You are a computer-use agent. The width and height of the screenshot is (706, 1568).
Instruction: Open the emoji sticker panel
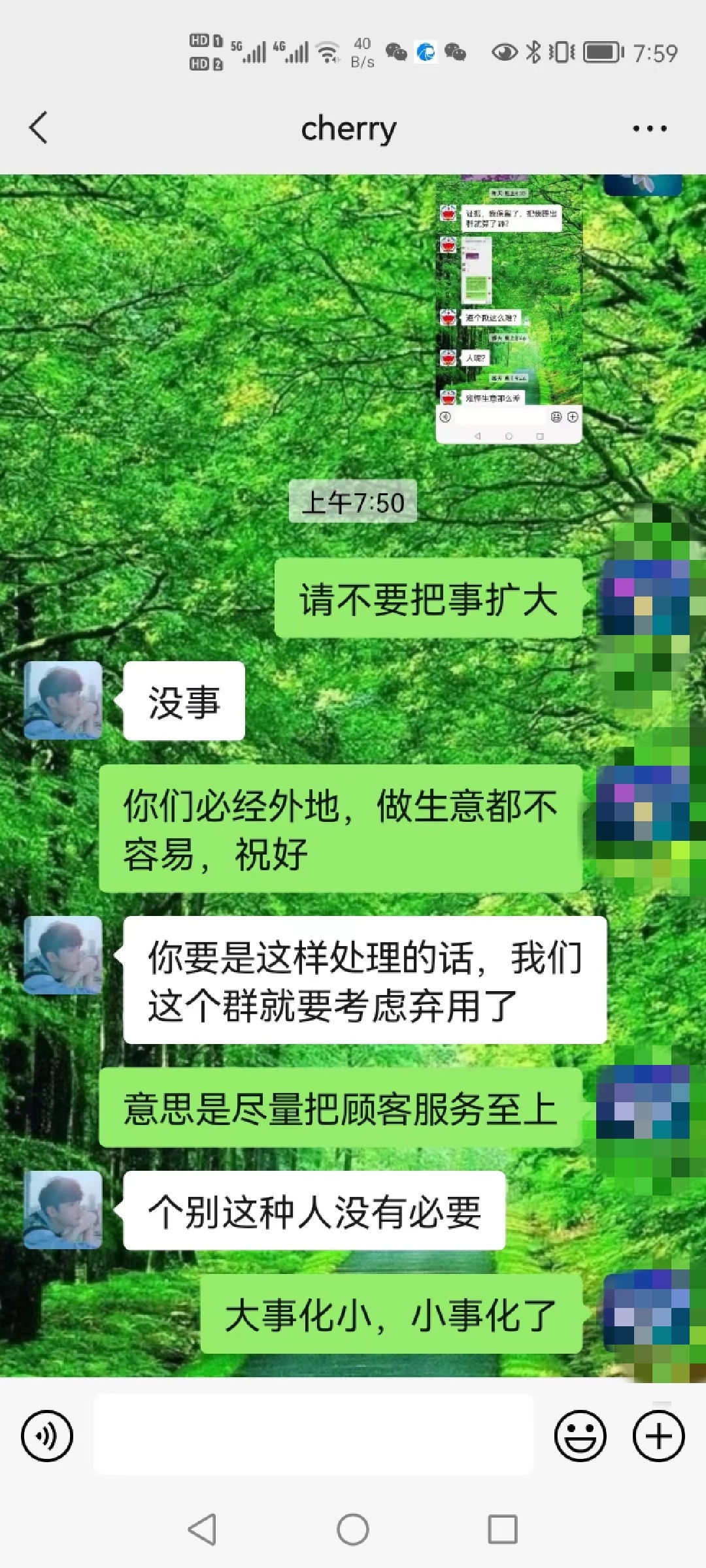coord(580,1435)
